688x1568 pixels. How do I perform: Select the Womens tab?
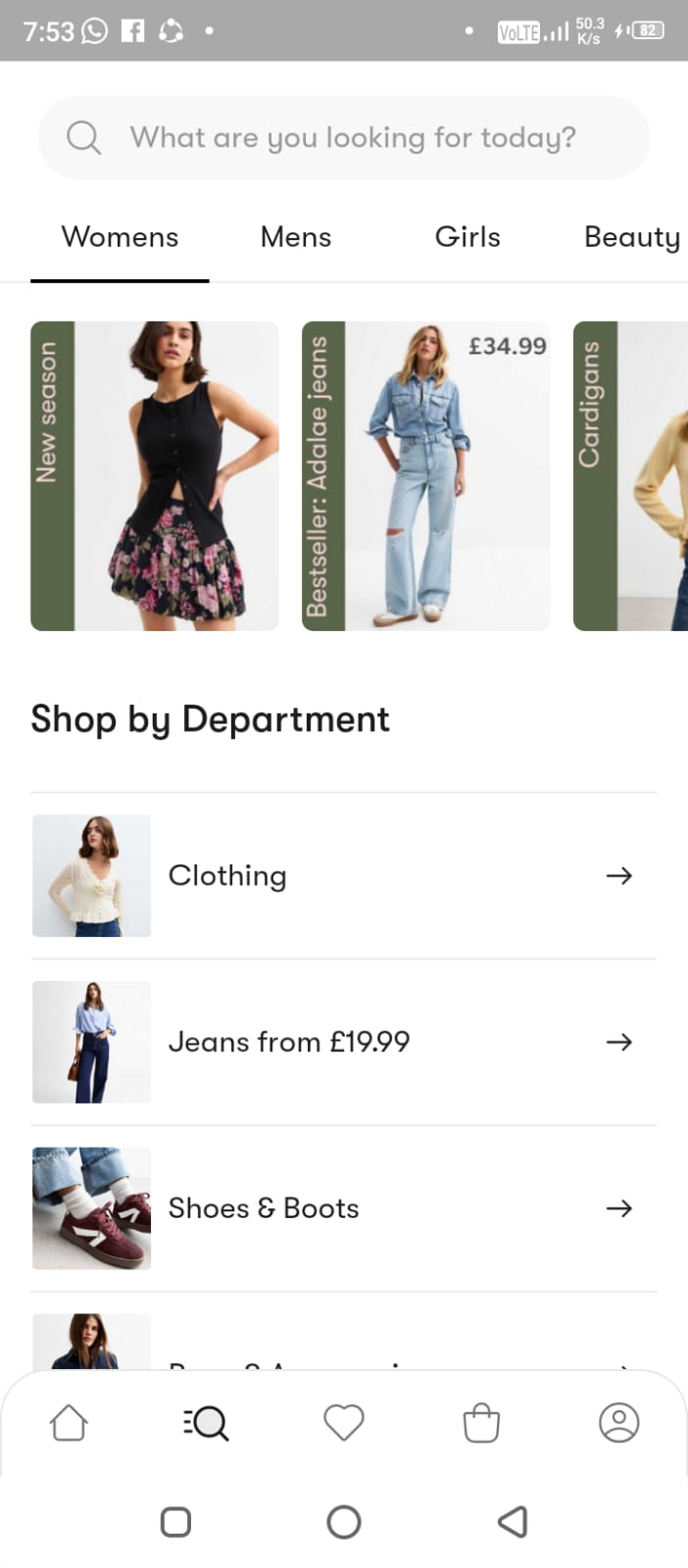coord(120,237)
